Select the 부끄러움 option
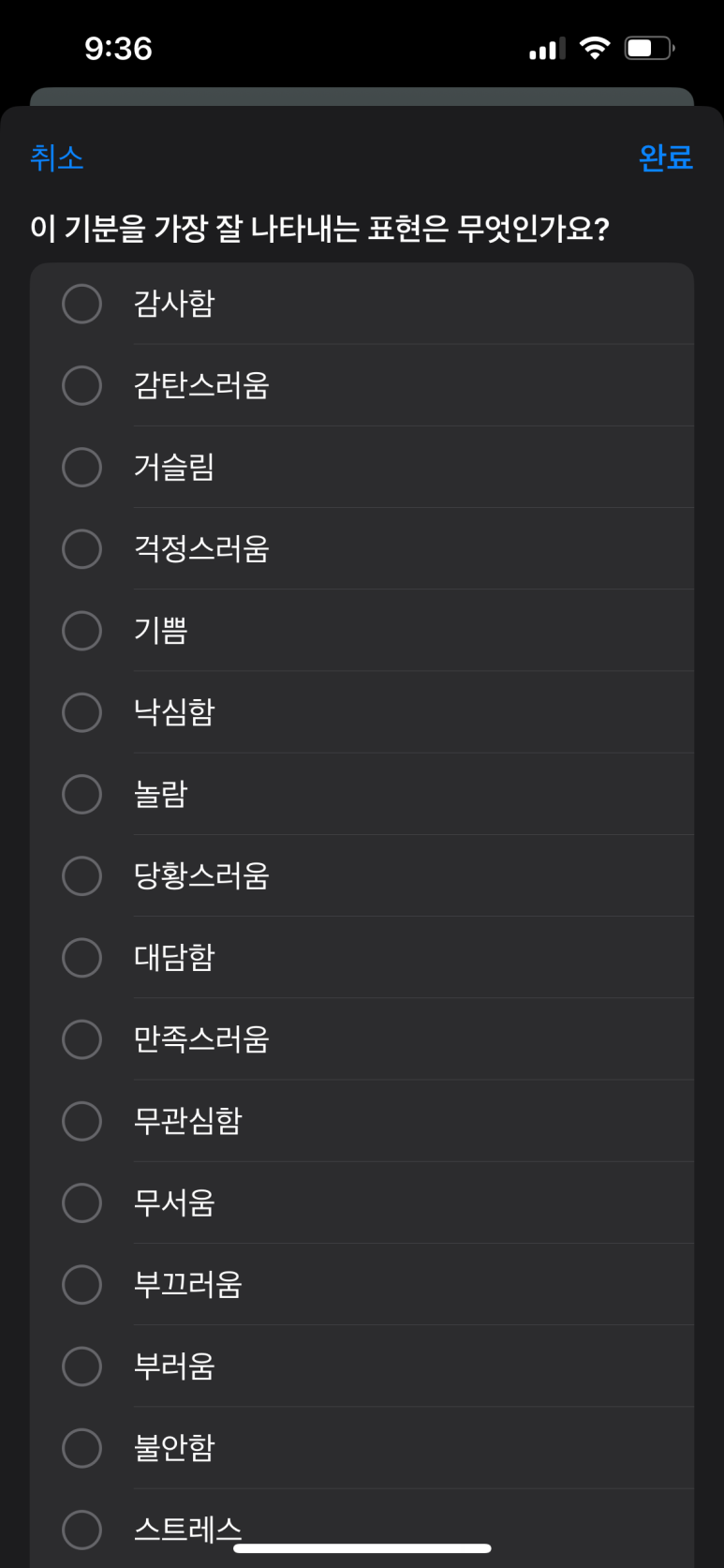Image resolution: width=724 pixels, height=1568 pixels. click(362, 1284)
